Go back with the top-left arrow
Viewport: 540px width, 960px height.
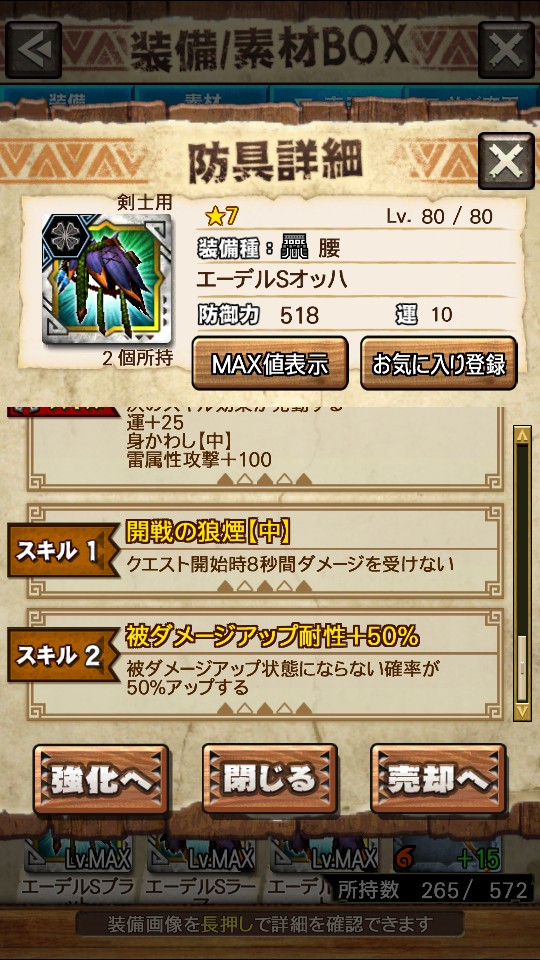pos(34,50)
